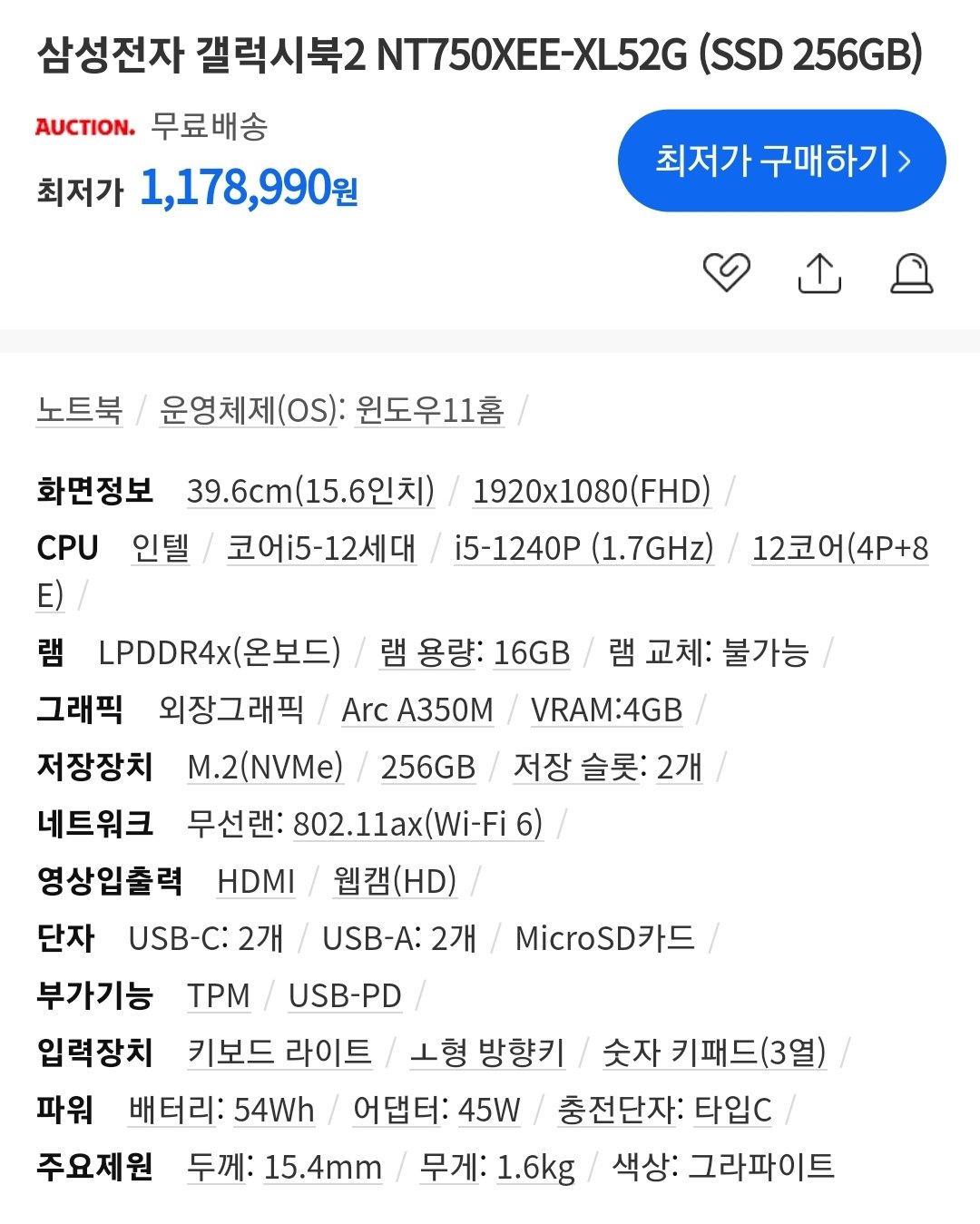This screenshot has width=980, height=1224.
Task: Add this laptop to wishlist with heart icon
Action: point(727,271)
